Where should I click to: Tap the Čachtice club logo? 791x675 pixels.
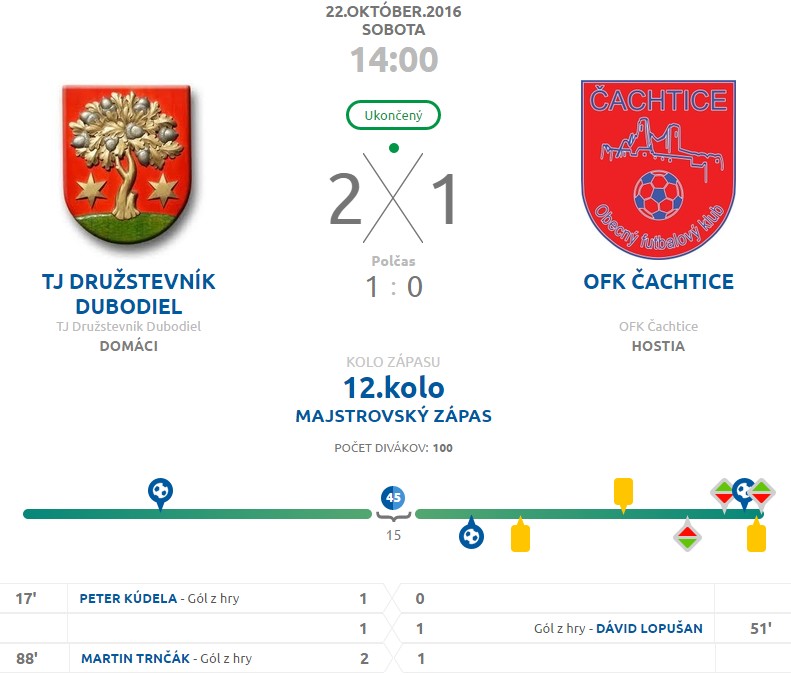658,165
